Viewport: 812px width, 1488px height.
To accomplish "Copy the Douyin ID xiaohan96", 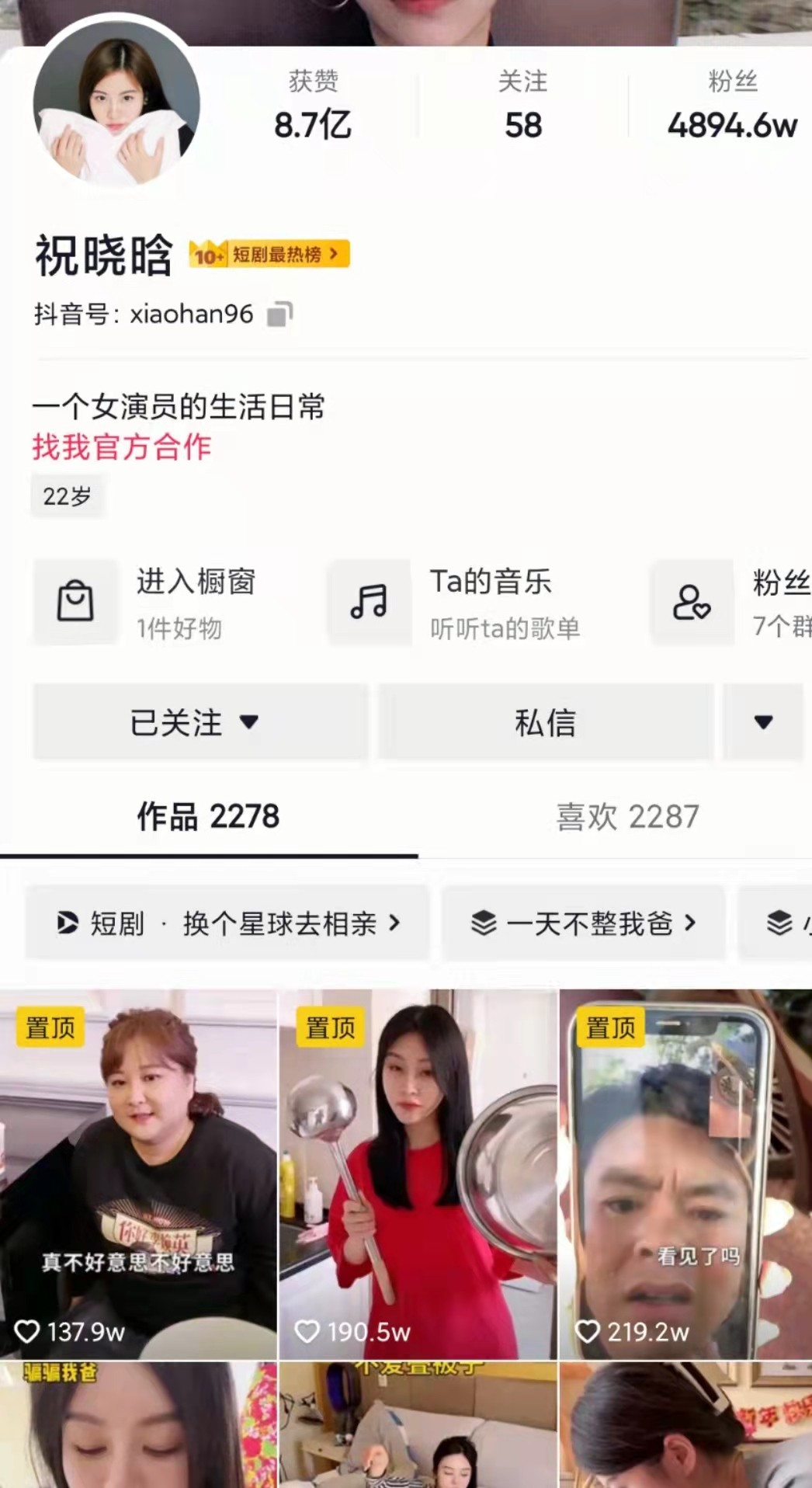I will [279, 315].
